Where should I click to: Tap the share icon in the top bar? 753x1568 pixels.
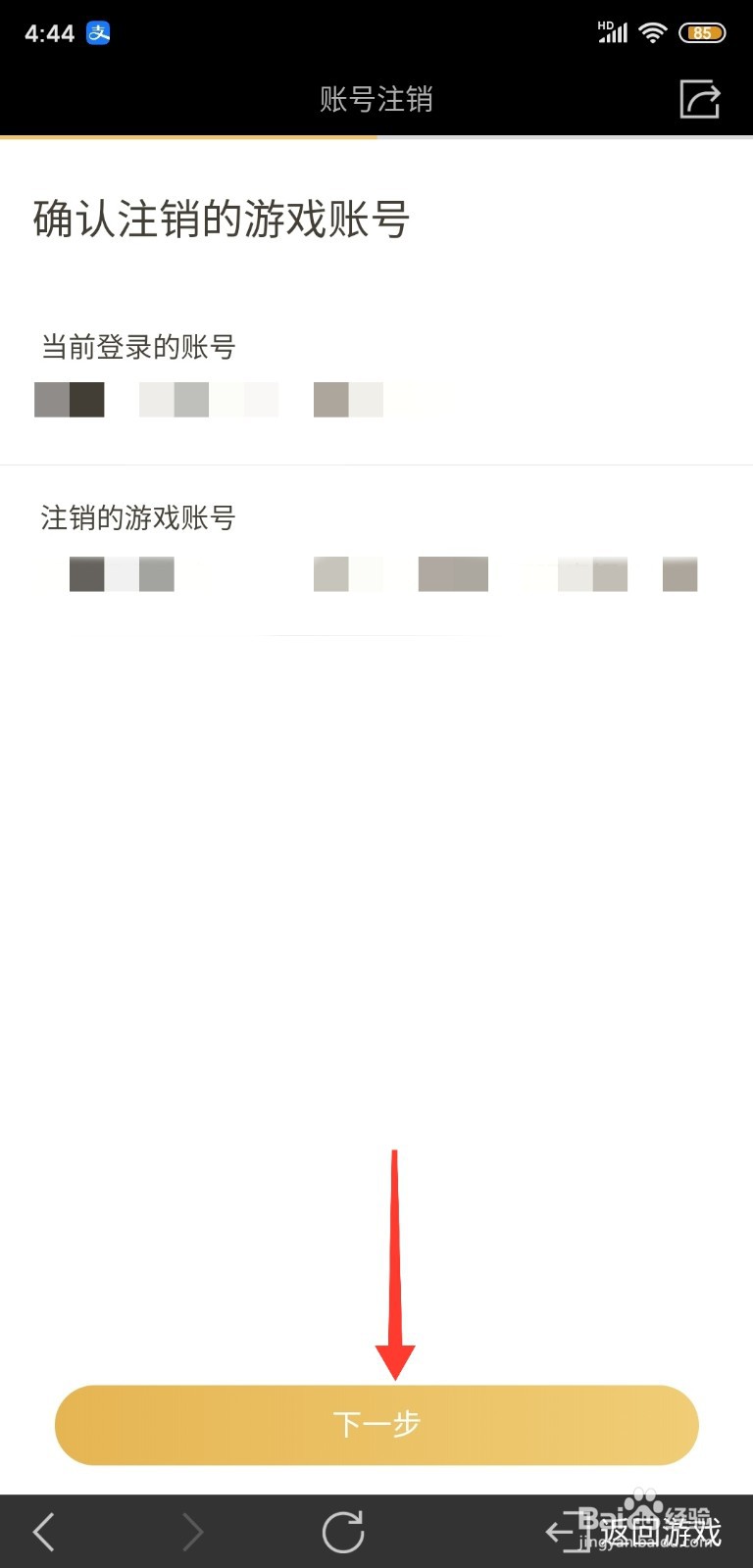pyautogui.click(x=700, y=99)
